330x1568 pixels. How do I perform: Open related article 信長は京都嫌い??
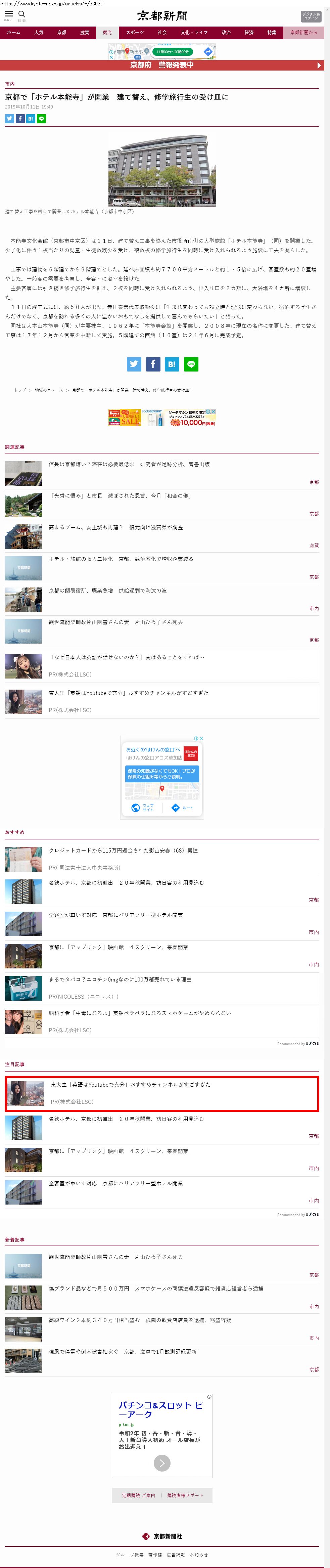tap(129, 464)
